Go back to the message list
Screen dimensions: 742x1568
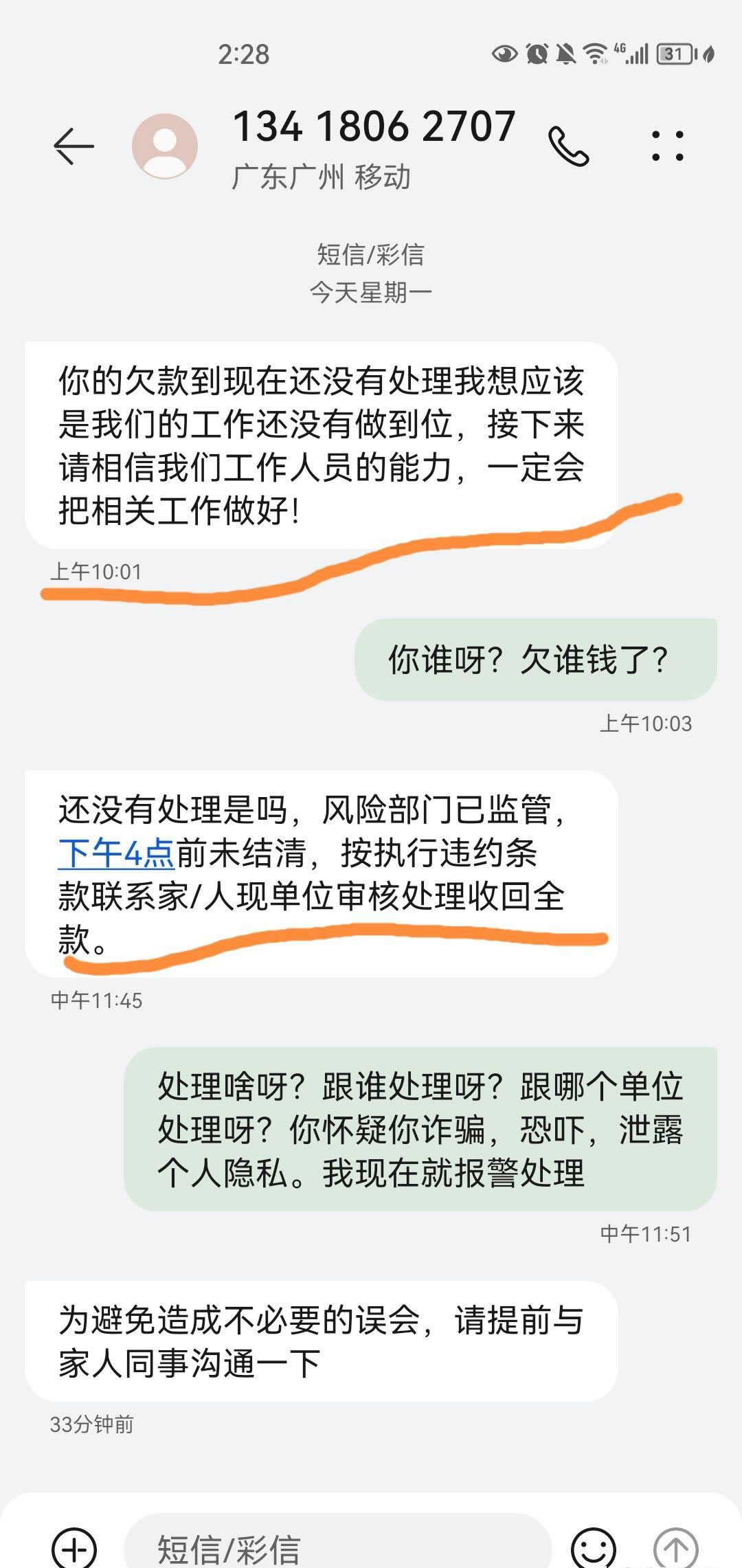point(74,146)
